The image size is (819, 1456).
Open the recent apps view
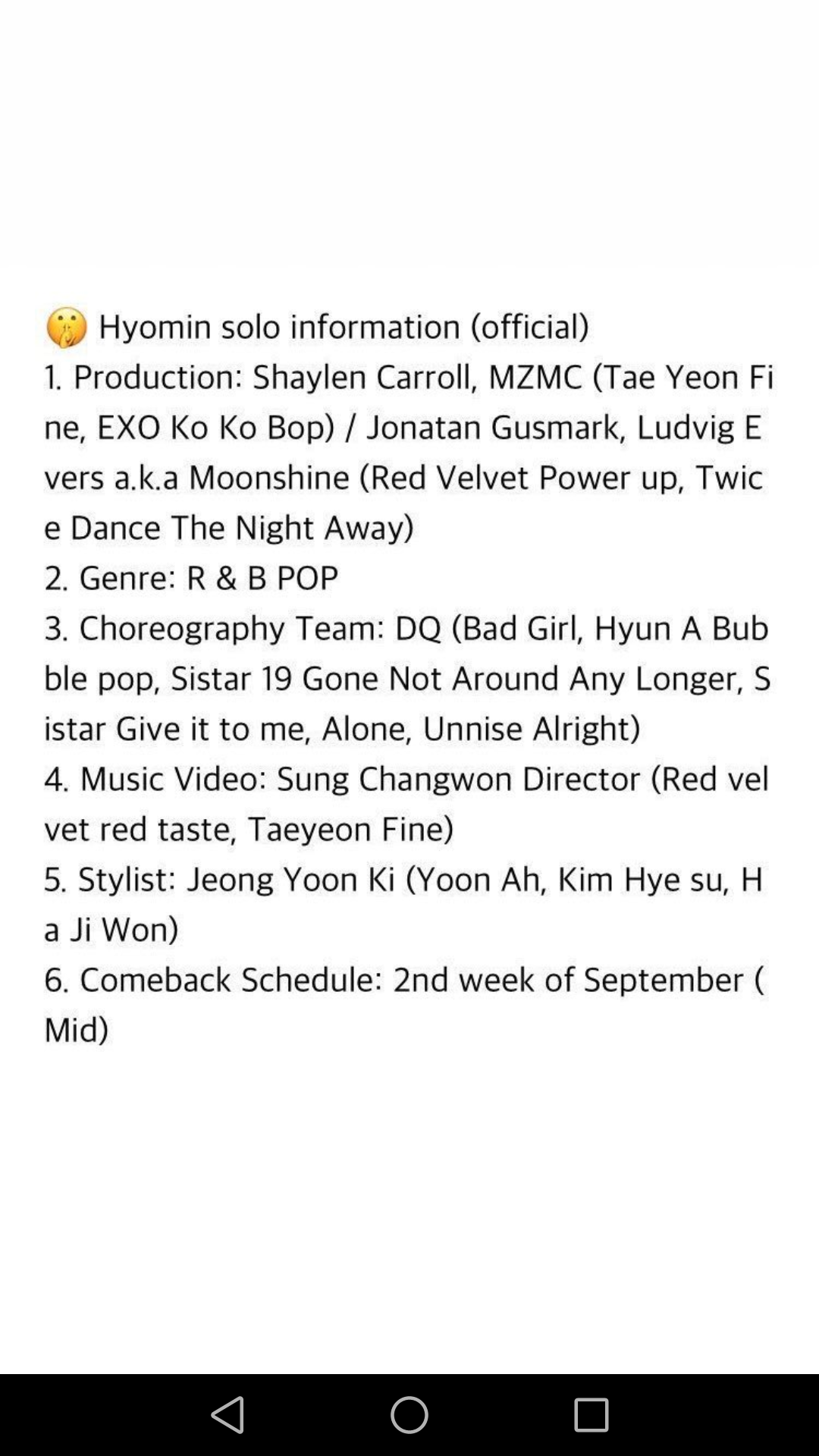click(591, 1415)
